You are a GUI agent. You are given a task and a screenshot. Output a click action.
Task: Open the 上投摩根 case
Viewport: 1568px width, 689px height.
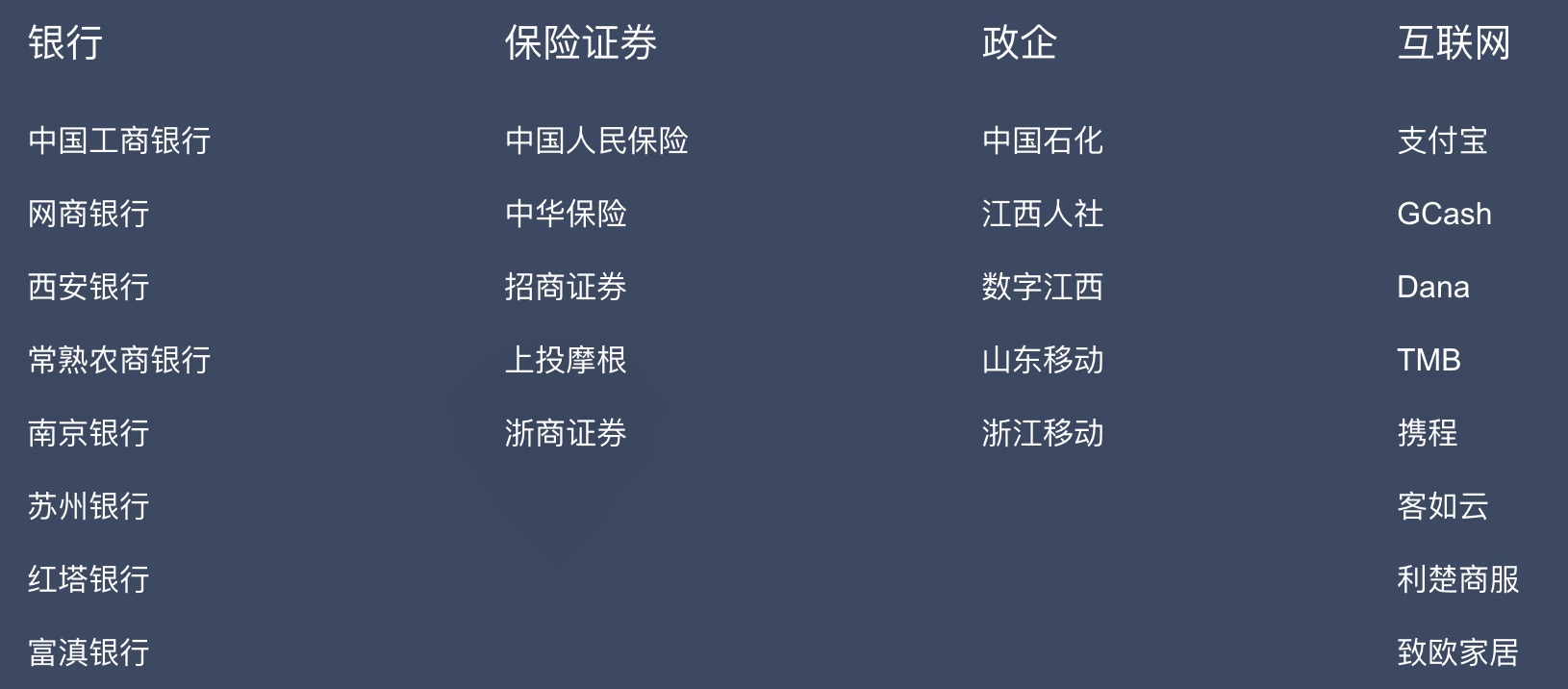click(x=566, y=360)
